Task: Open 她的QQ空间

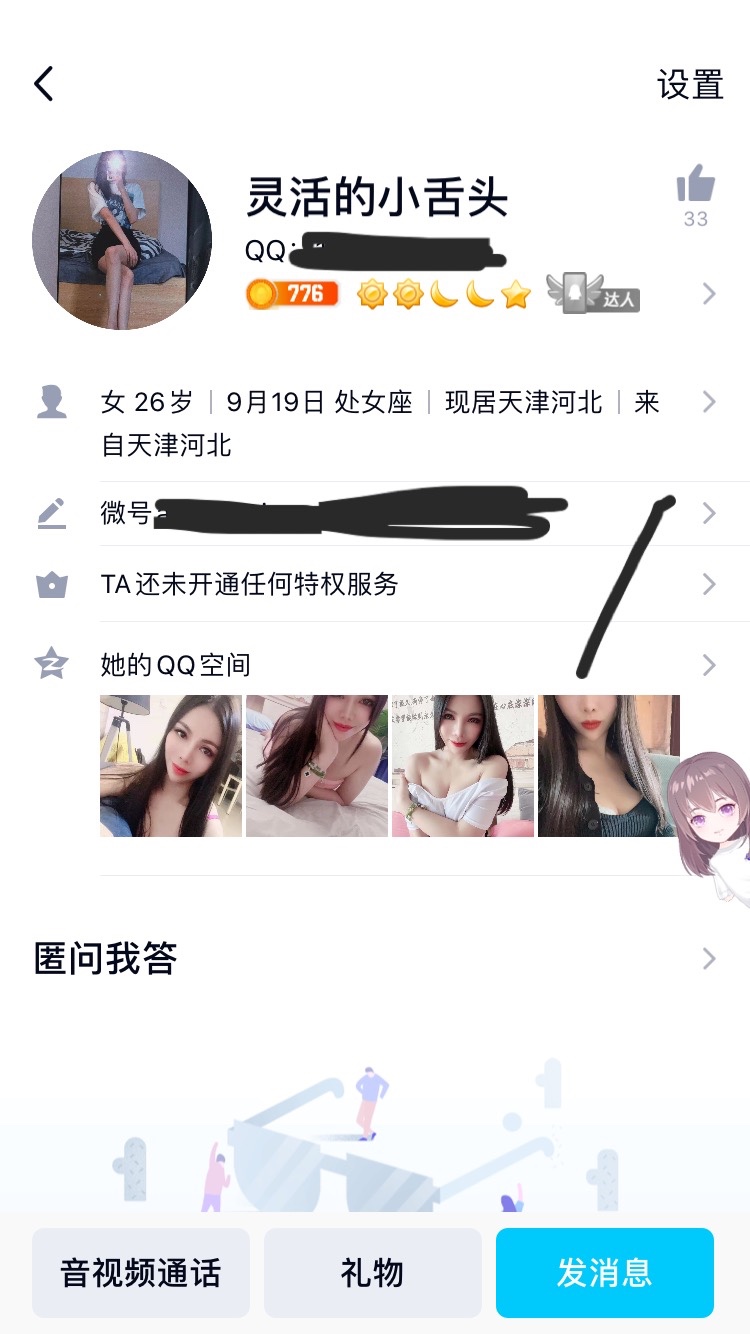Action: 400,665
